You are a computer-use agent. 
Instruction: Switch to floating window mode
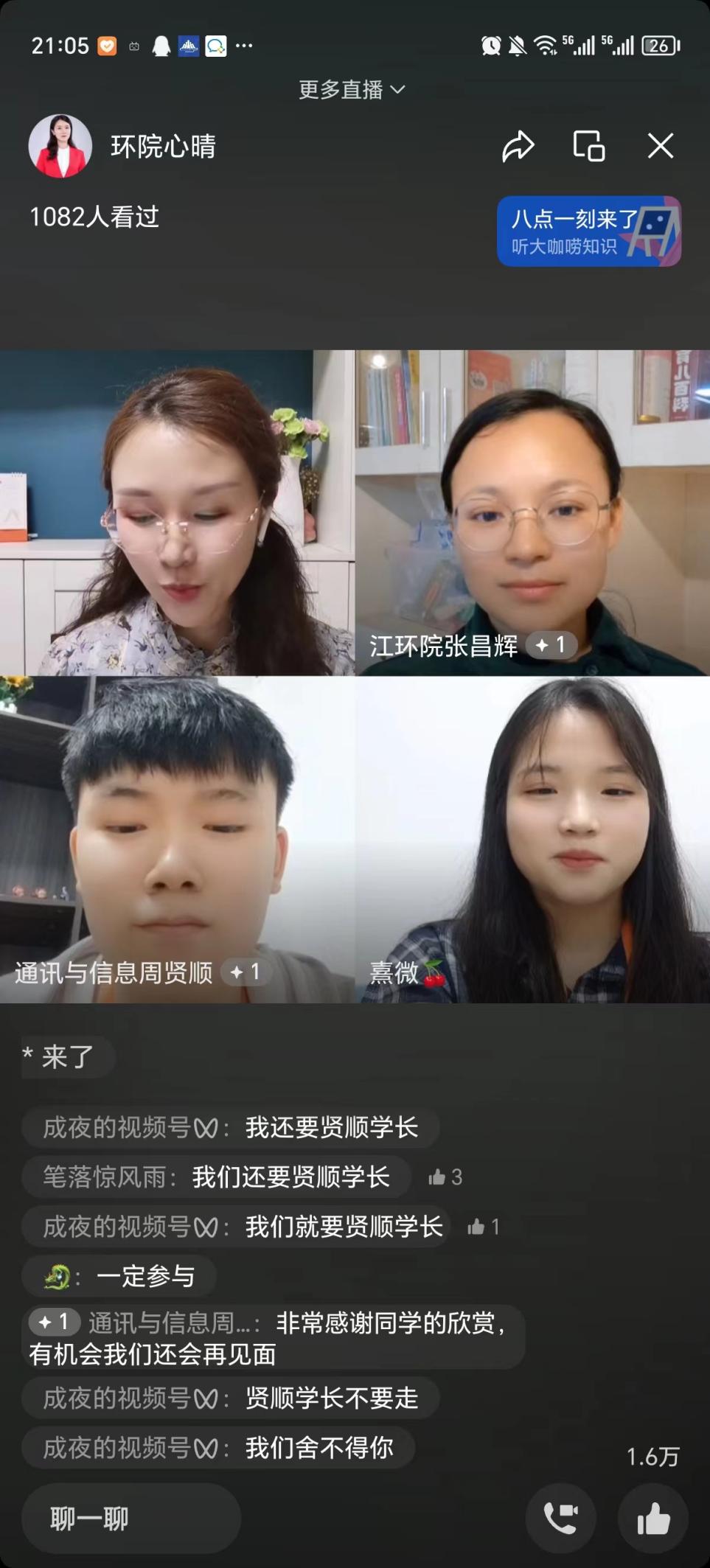[x=588, y=146]
